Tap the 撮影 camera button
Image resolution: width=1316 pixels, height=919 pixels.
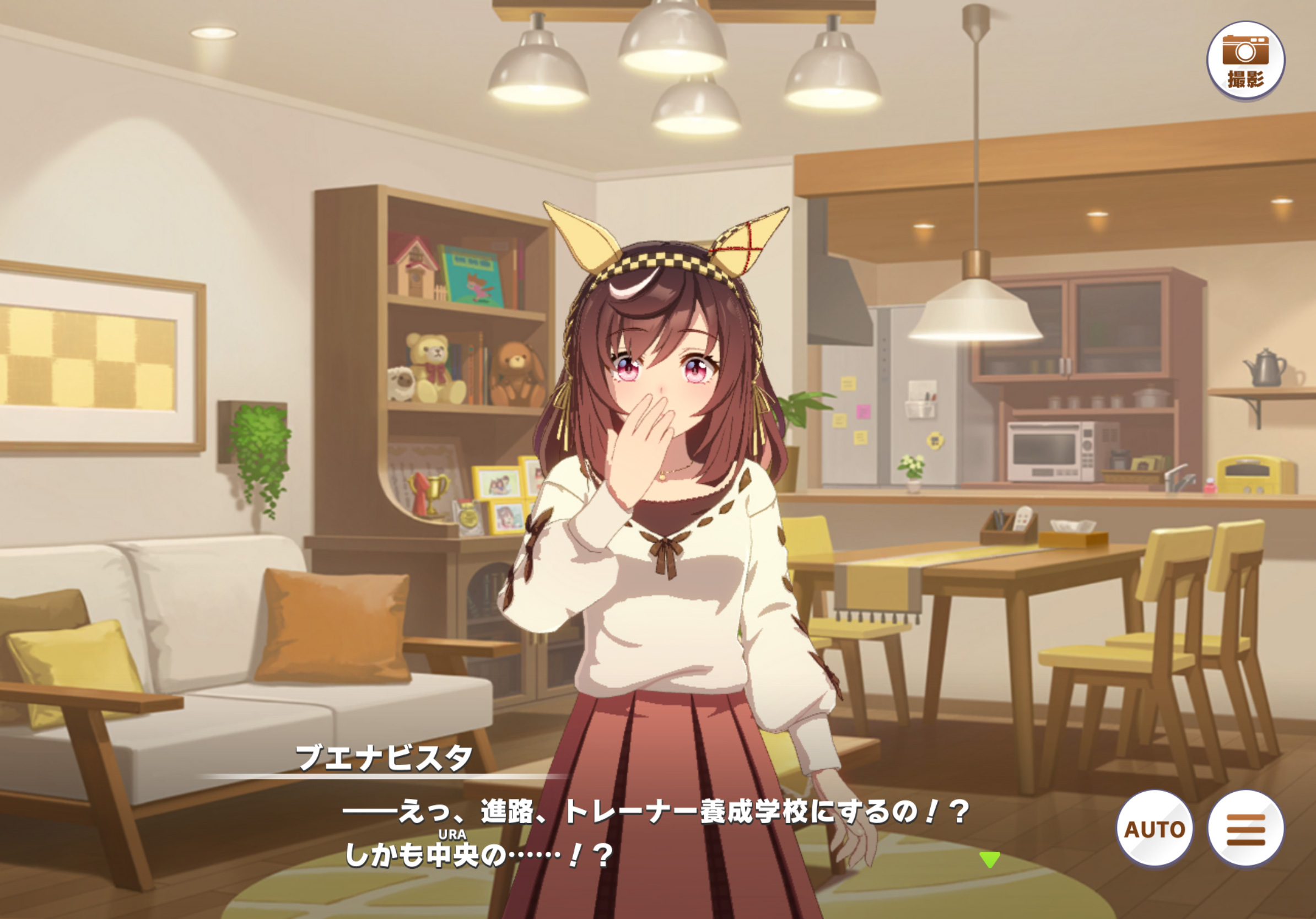(1245, 60)
